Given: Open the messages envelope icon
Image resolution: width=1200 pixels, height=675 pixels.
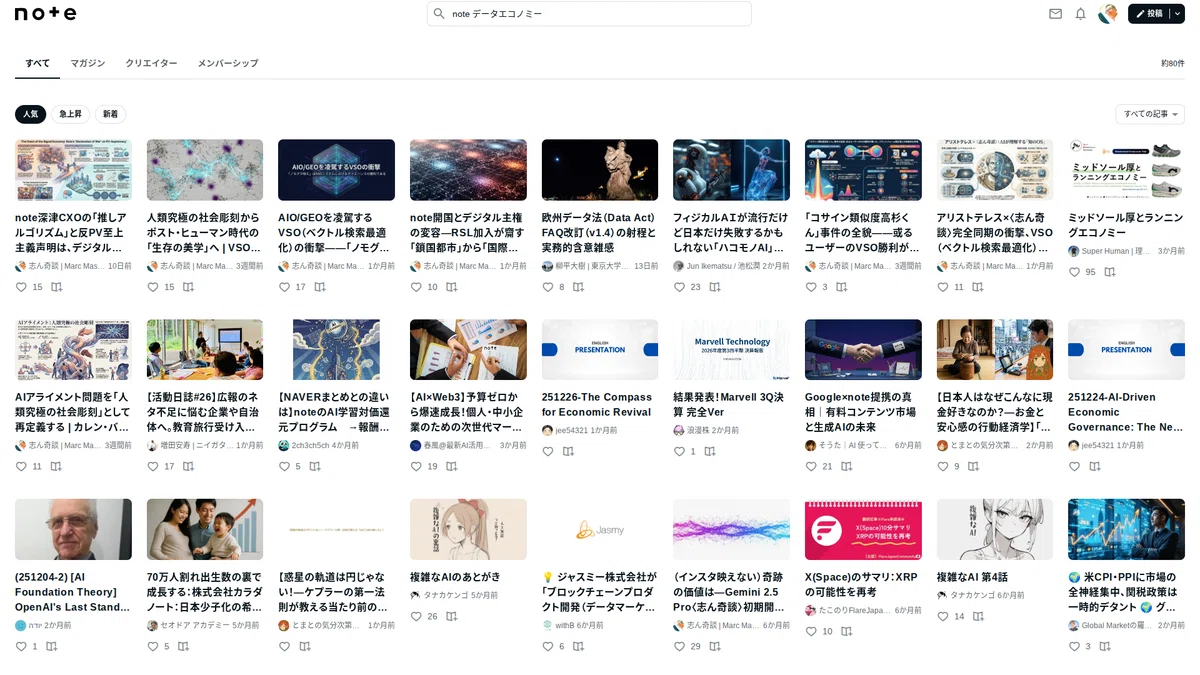Looking at the screenshot, I should point(1055,14).
